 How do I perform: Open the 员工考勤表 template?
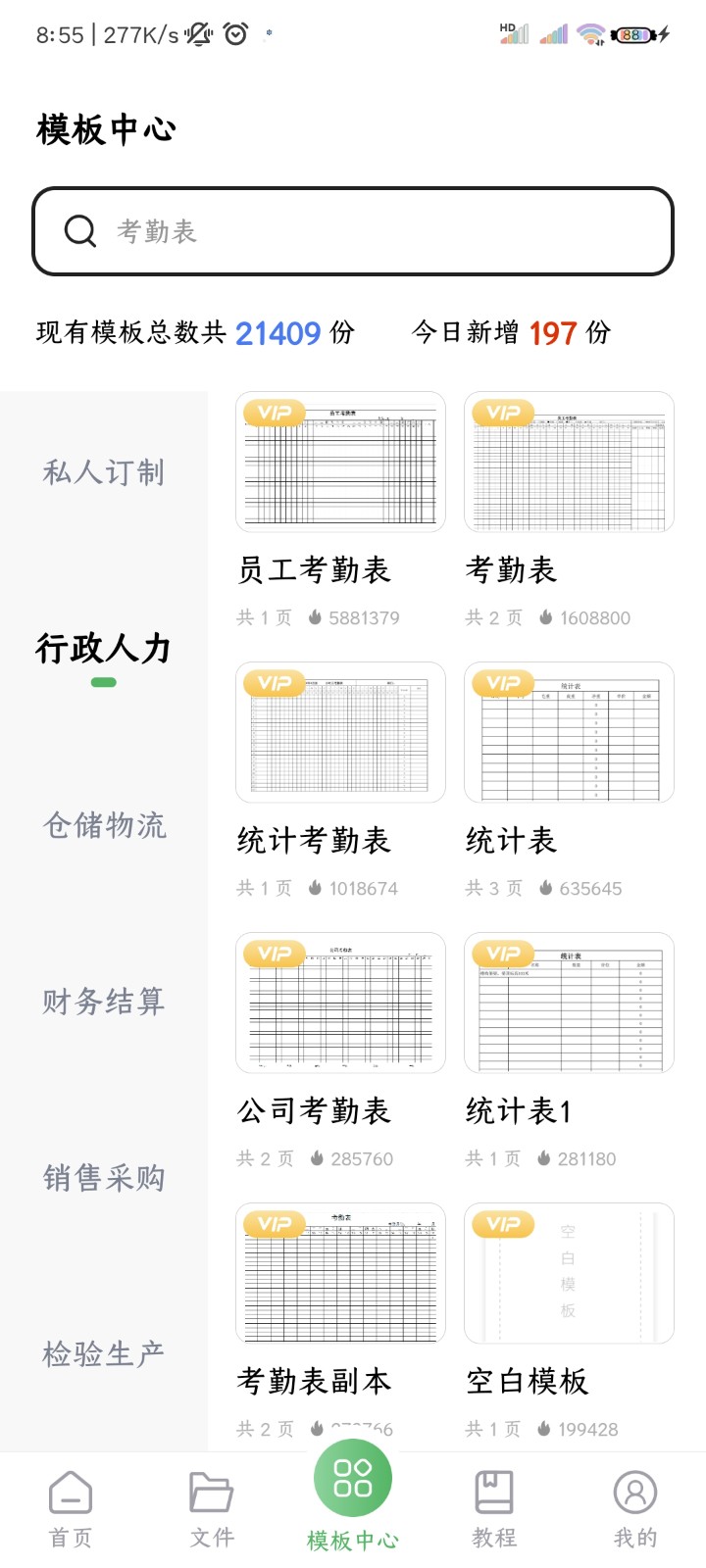tap(340, 463)
